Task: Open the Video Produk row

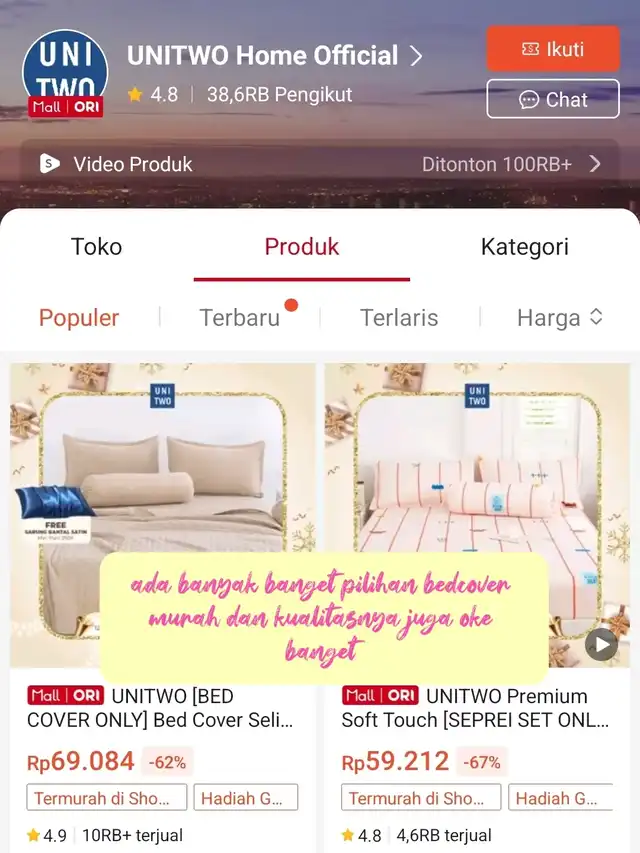Action: (x=319, y=164)
